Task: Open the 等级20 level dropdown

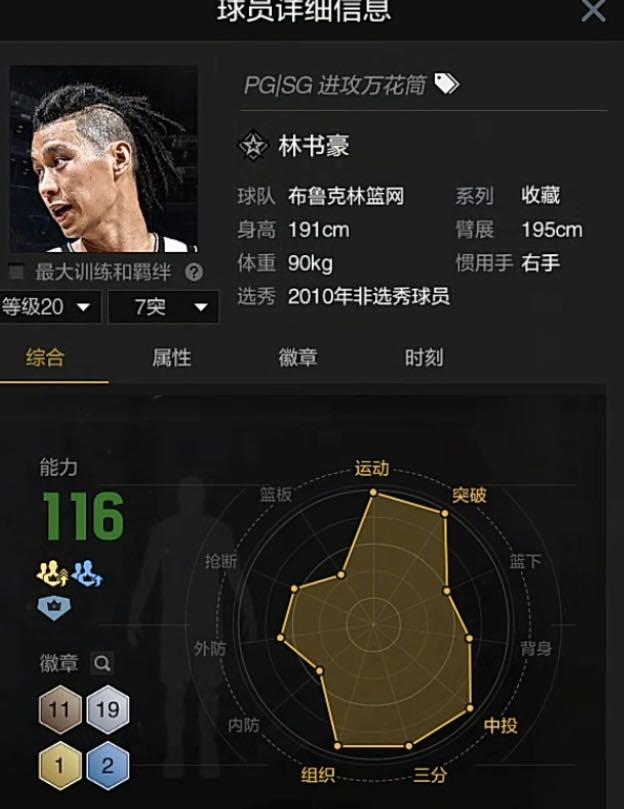Action: [x=50, y=307]
